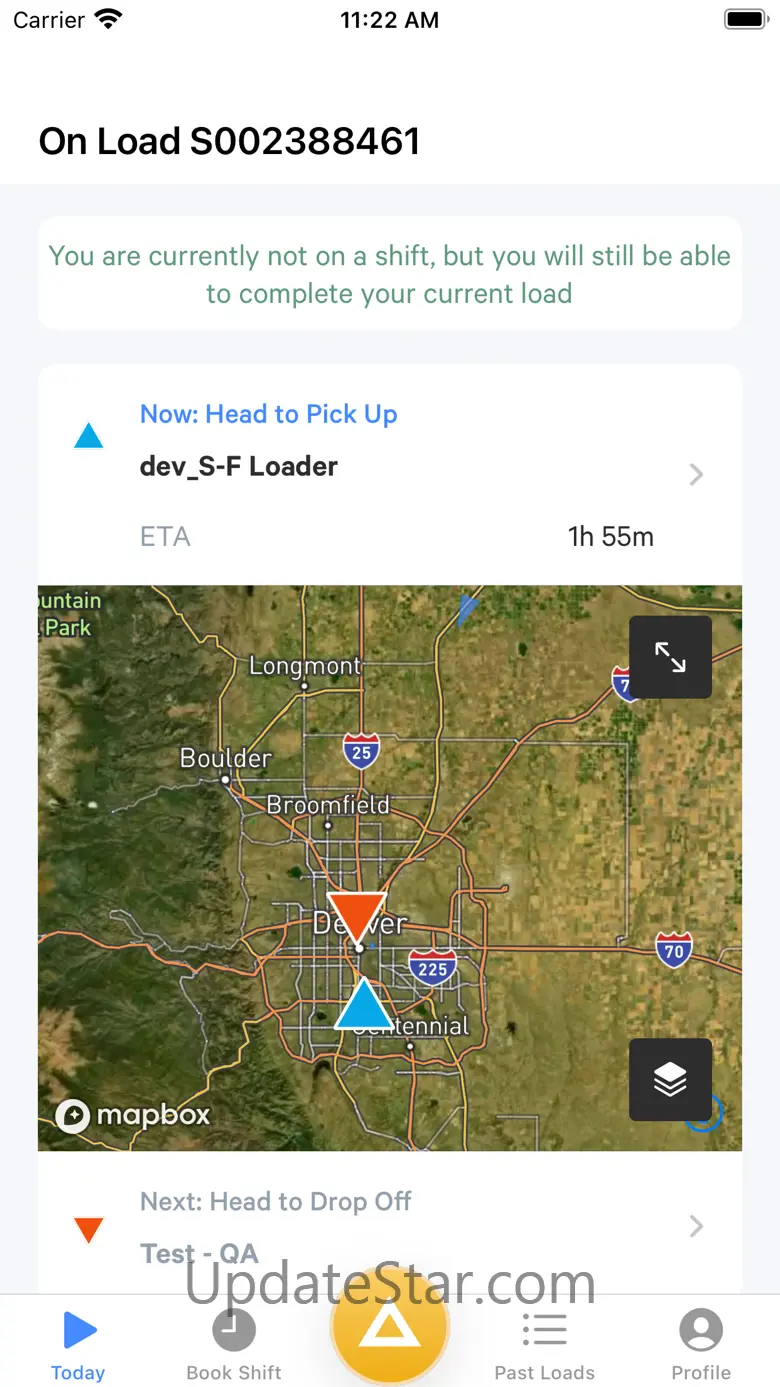Switch to the Today tab
This screenshot has height=1387, width=780.
click(78, 1346)
